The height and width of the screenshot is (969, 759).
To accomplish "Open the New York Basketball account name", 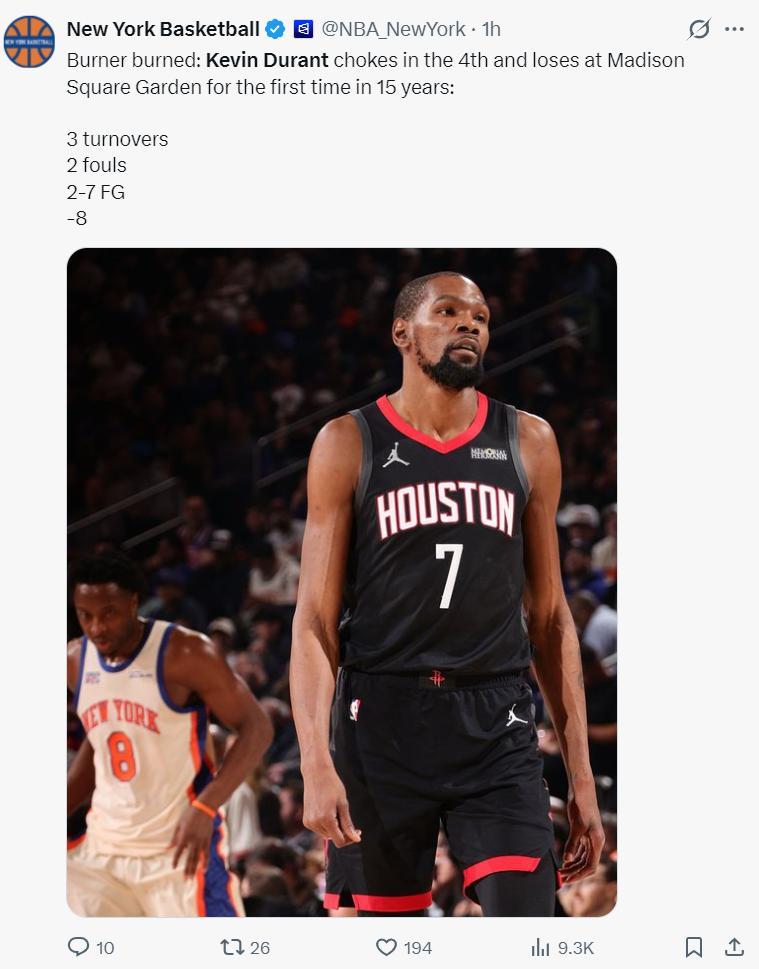I will click(163, 30).
